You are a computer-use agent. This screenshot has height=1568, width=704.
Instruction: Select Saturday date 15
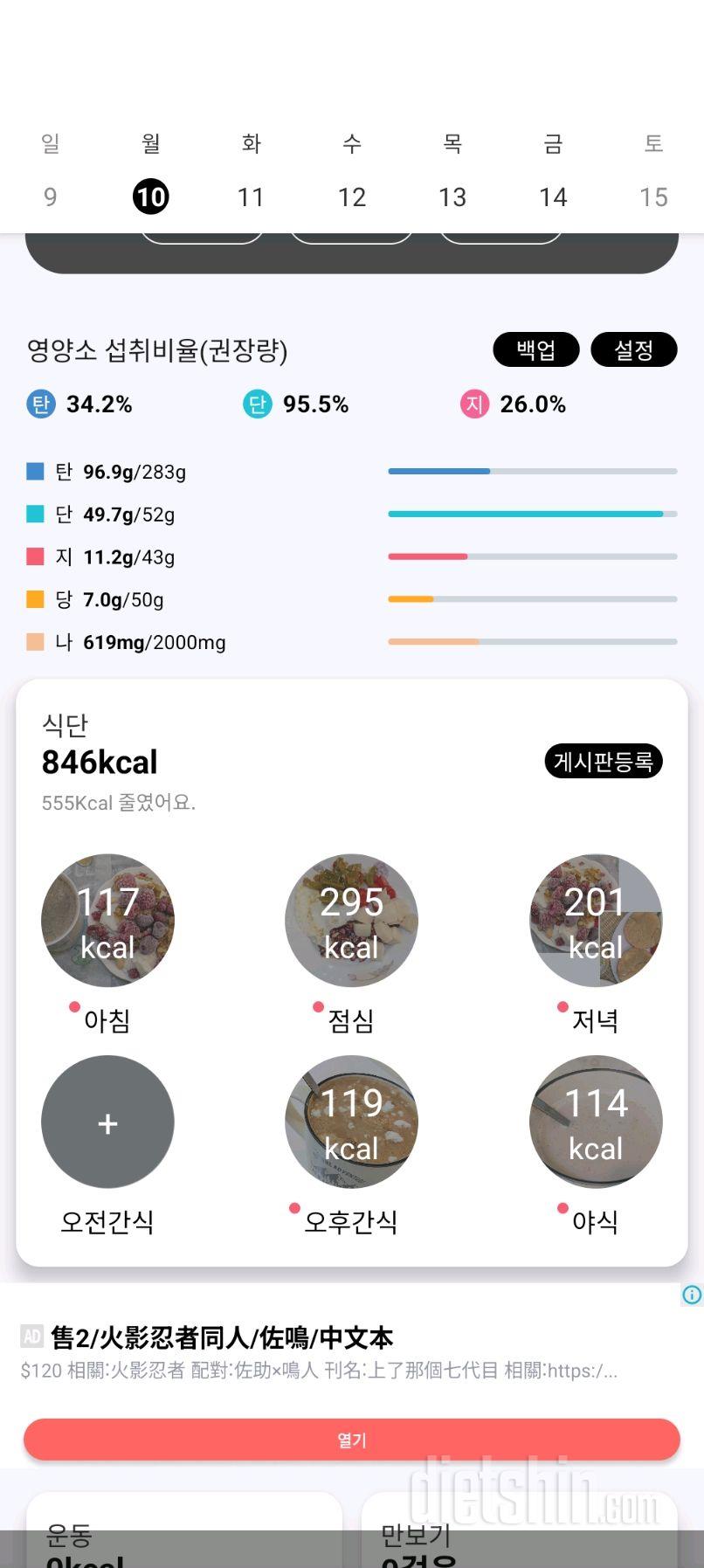point(653,196)
